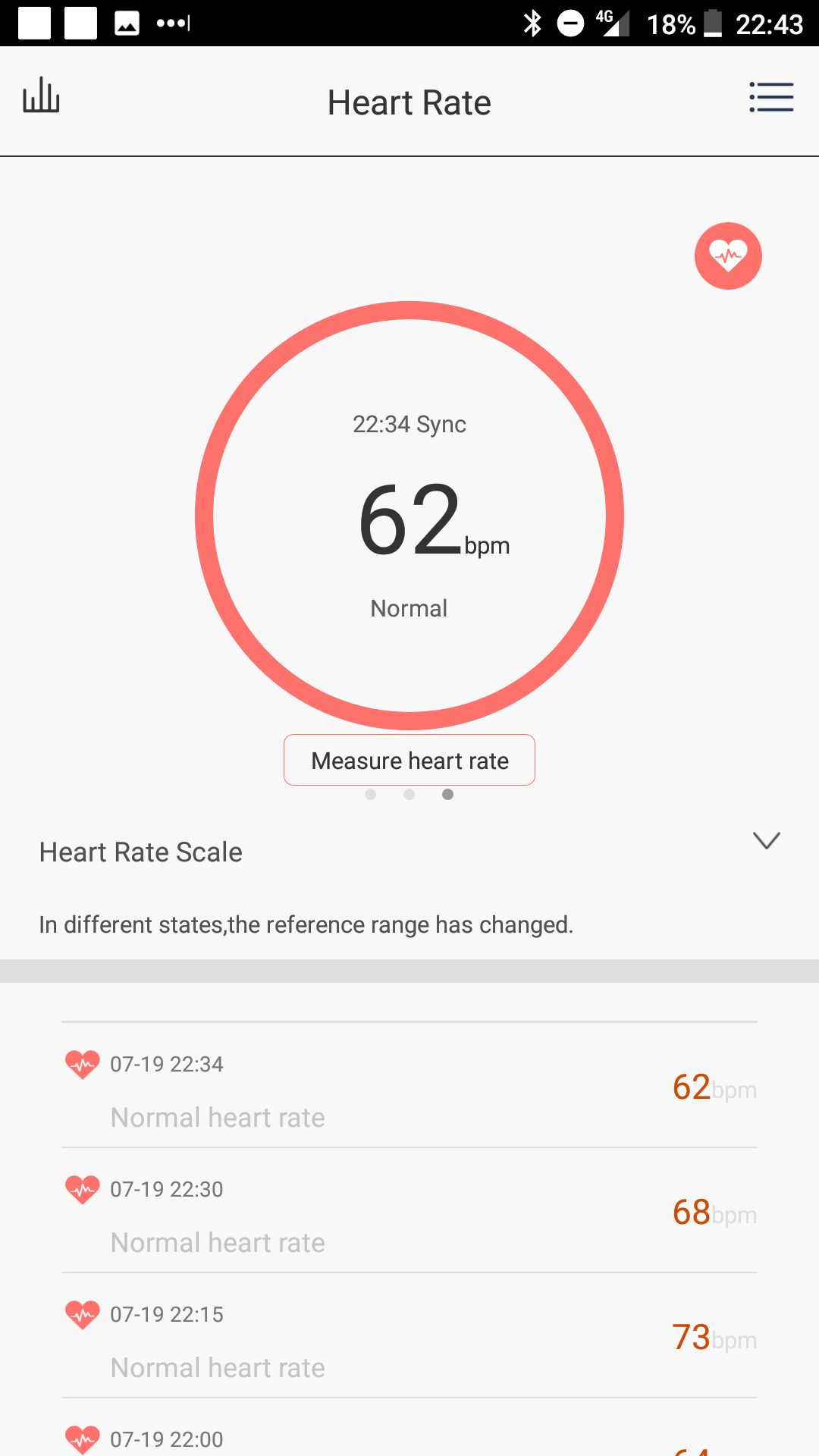Select the first page indicator dot

(x=370, y=794)
